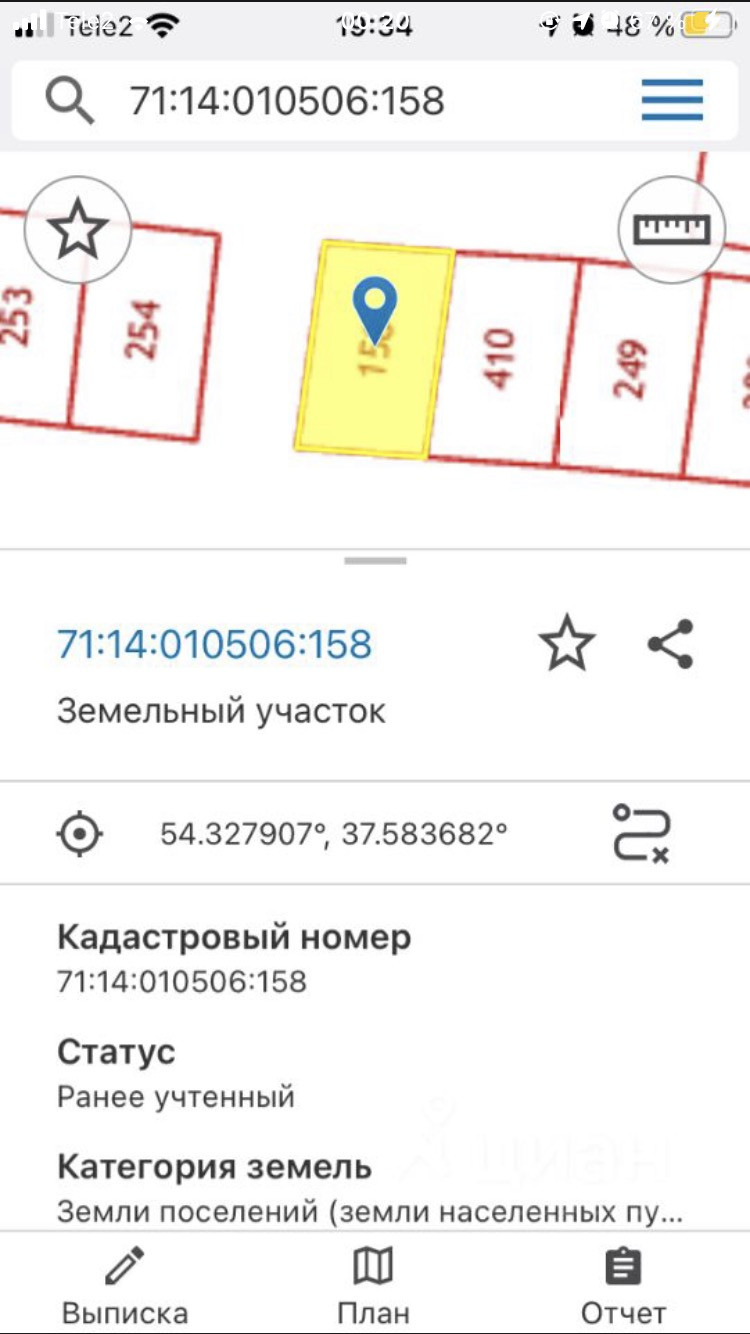The width and height of the screenshot is (750, 1334).
Task: Add parcel 71:14:010506:158 to favorites
Action: pyautogui.click(x=567, y=644)
